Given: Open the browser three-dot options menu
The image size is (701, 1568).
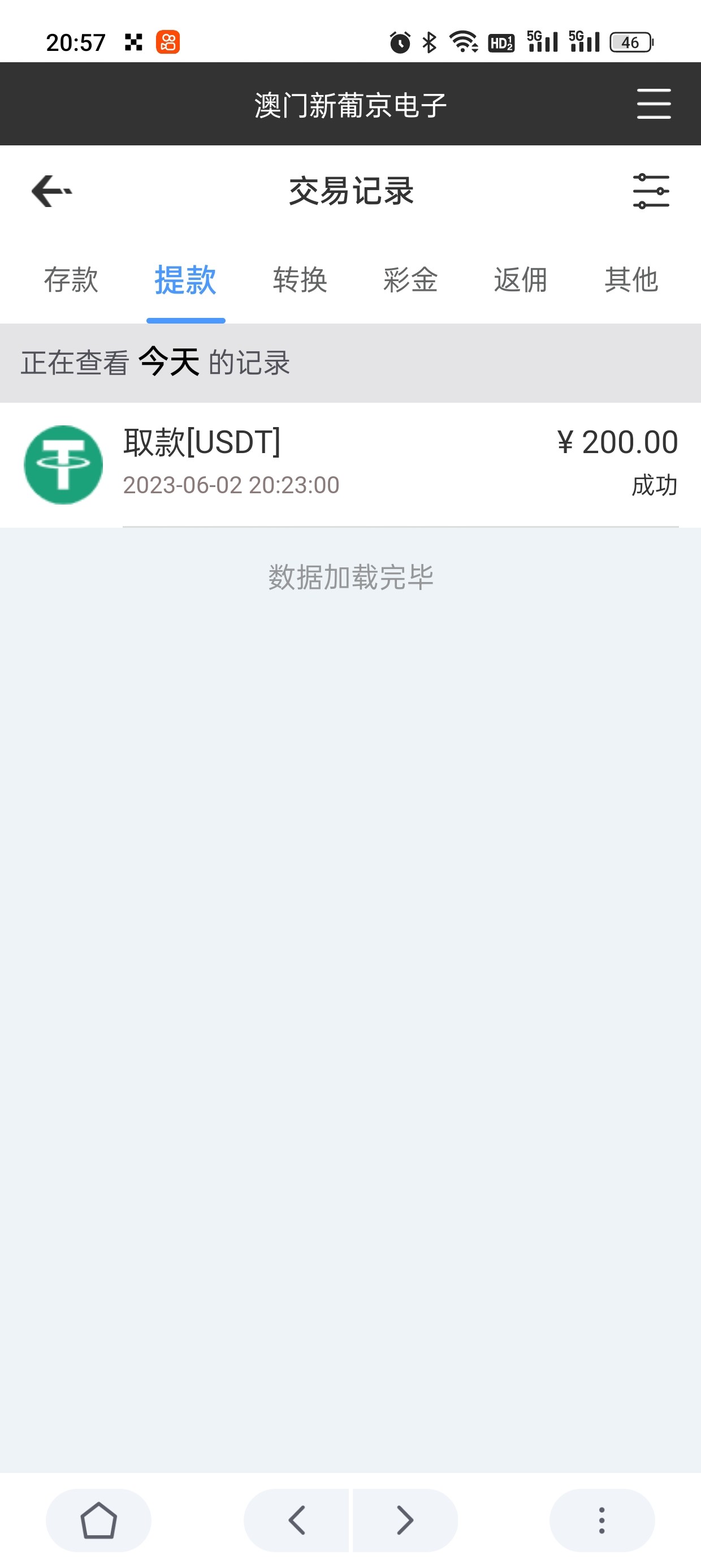Looking at the screenshot, I should click(x=601, y=1520).
